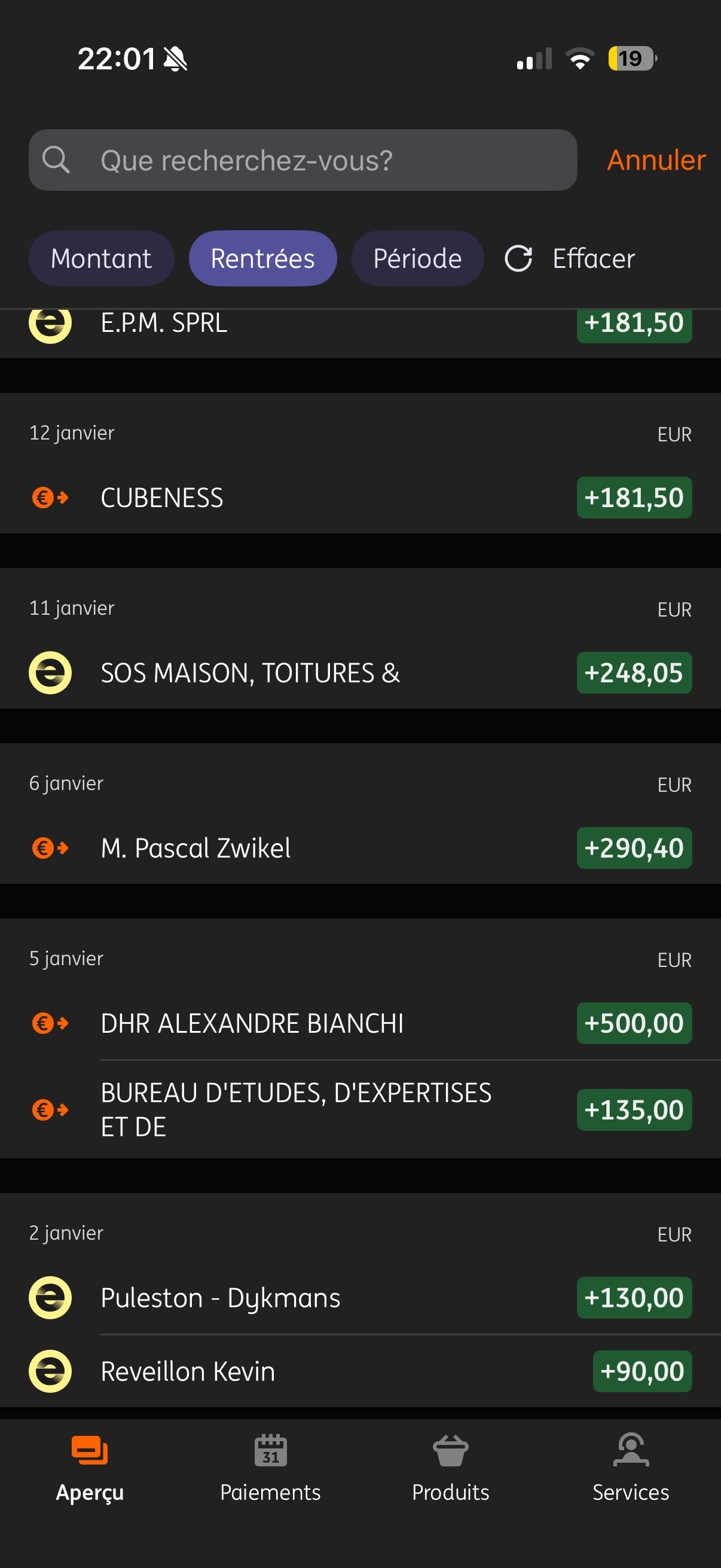Tap Annuler to cancel the search
Screen dimensions: 721x1568
coord(655,160)
